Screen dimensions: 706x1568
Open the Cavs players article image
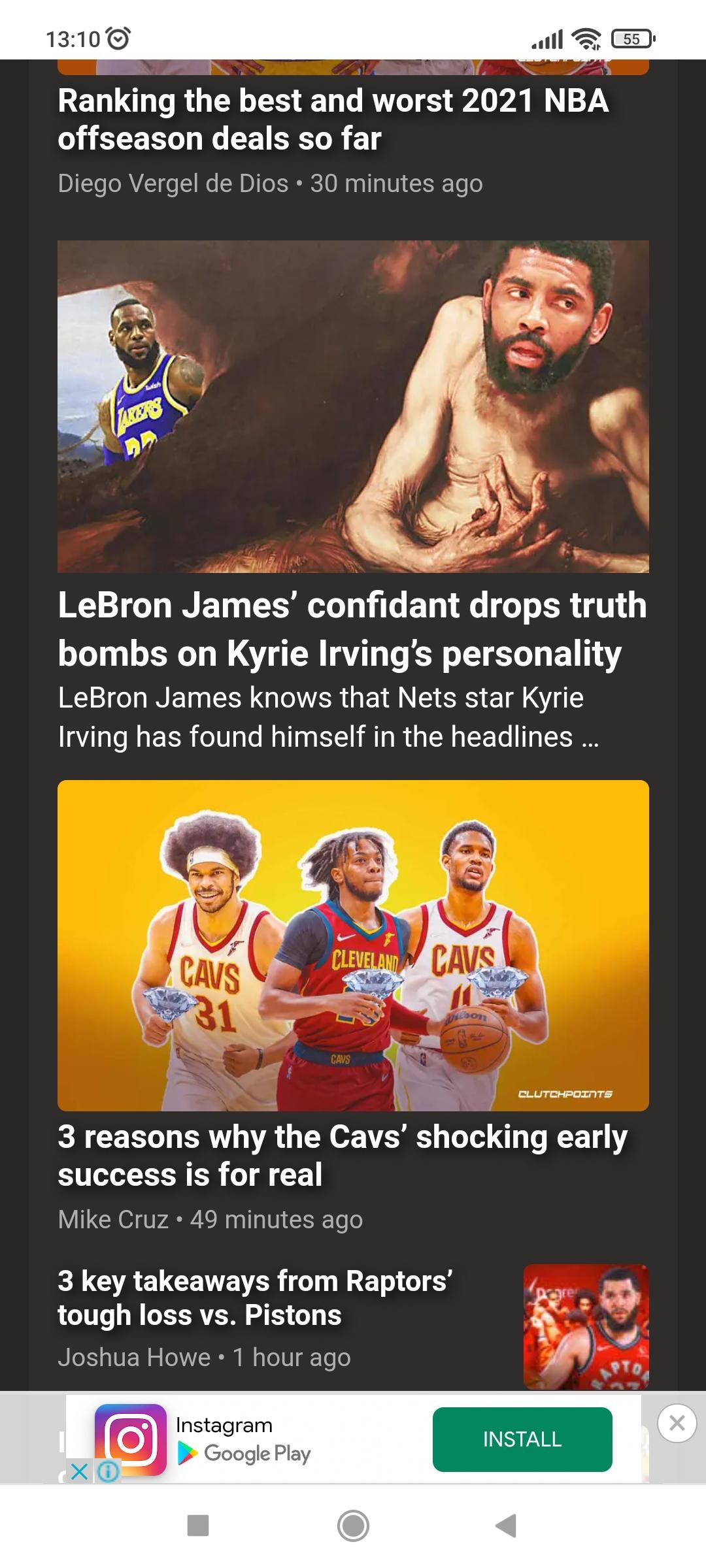353,945
